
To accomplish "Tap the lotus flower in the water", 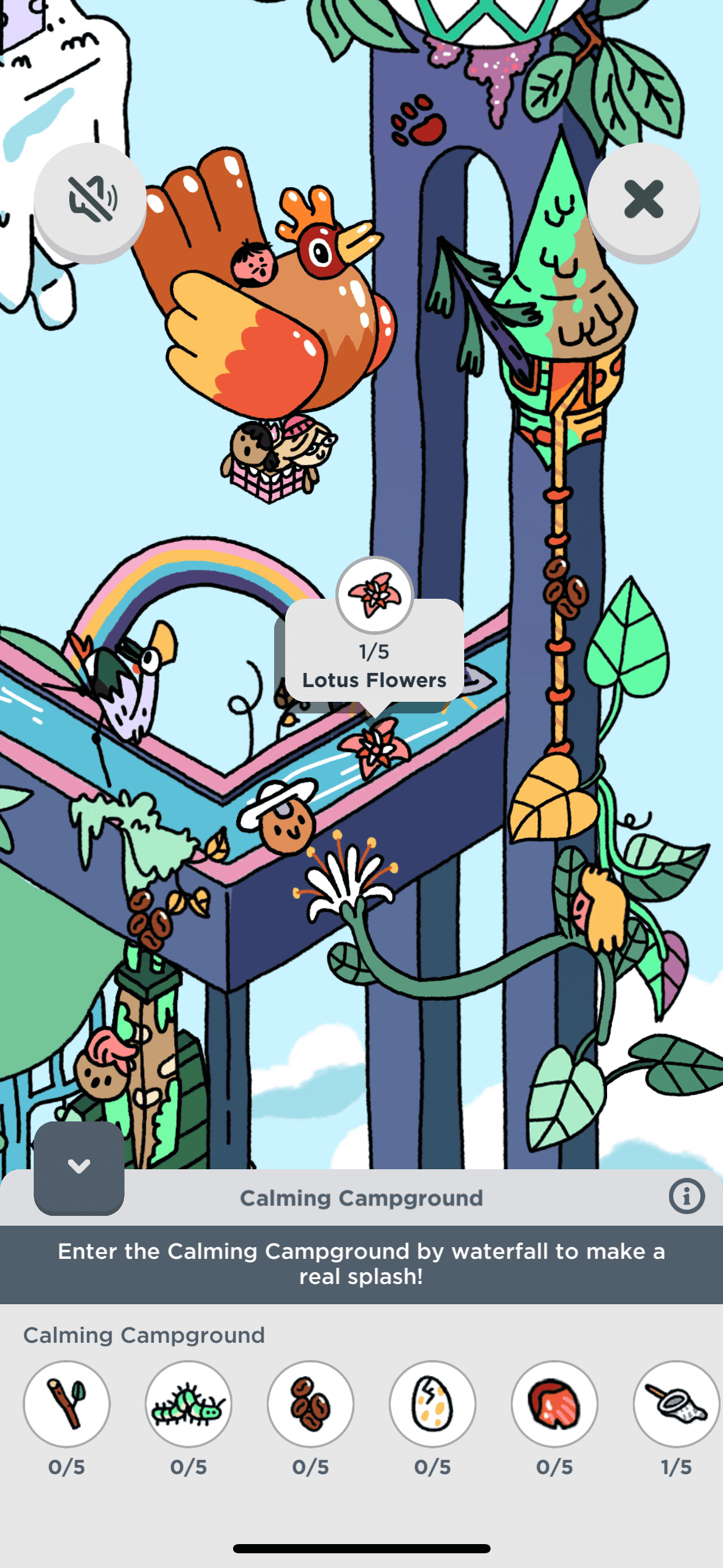I will click(x=375, y=747).
